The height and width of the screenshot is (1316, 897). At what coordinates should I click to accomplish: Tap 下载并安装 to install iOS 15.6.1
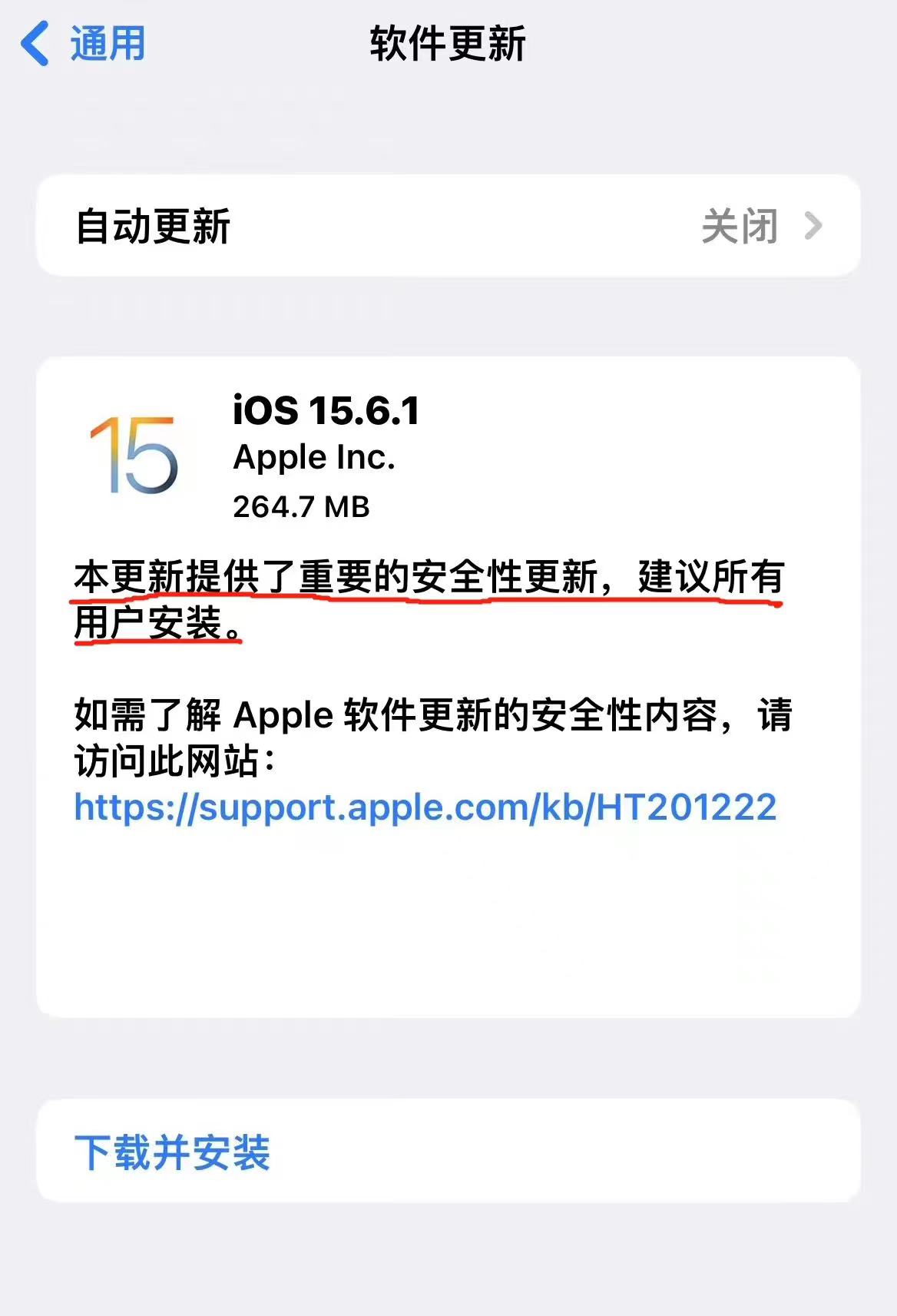point(172,1152)
